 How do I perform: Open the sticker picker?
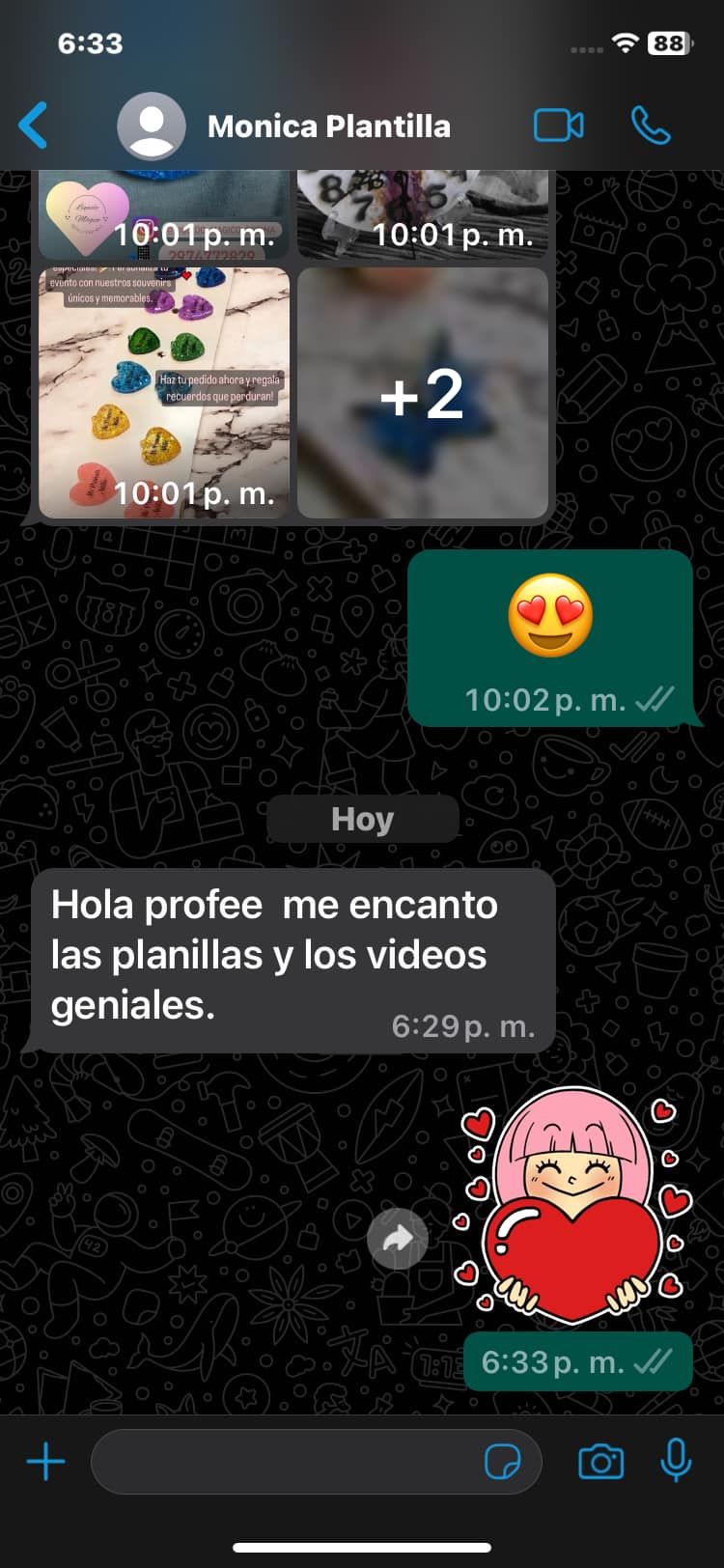502,1462
